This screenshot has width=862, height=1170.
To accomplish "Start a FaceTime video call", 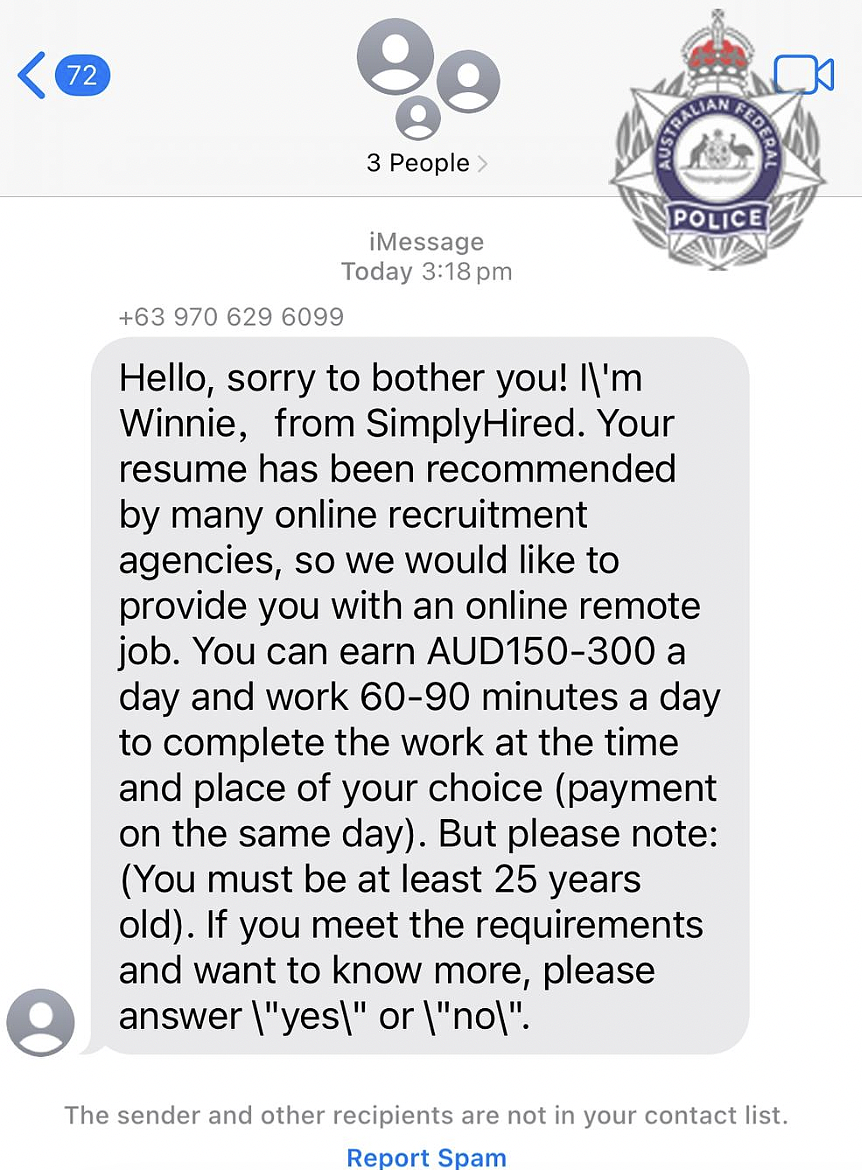I will coord(805,74).
